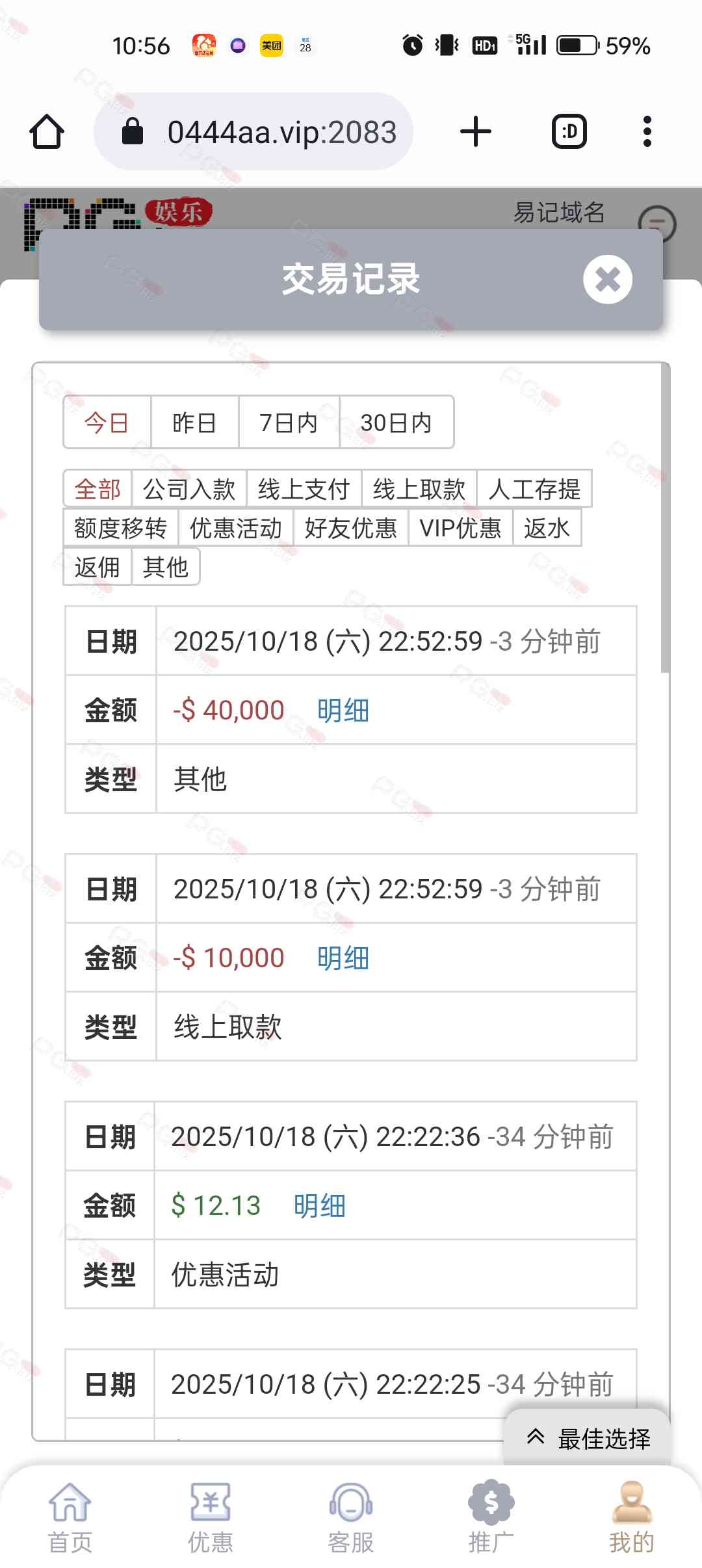Filter transactions by 公司入款

click(x=188, y=489)
